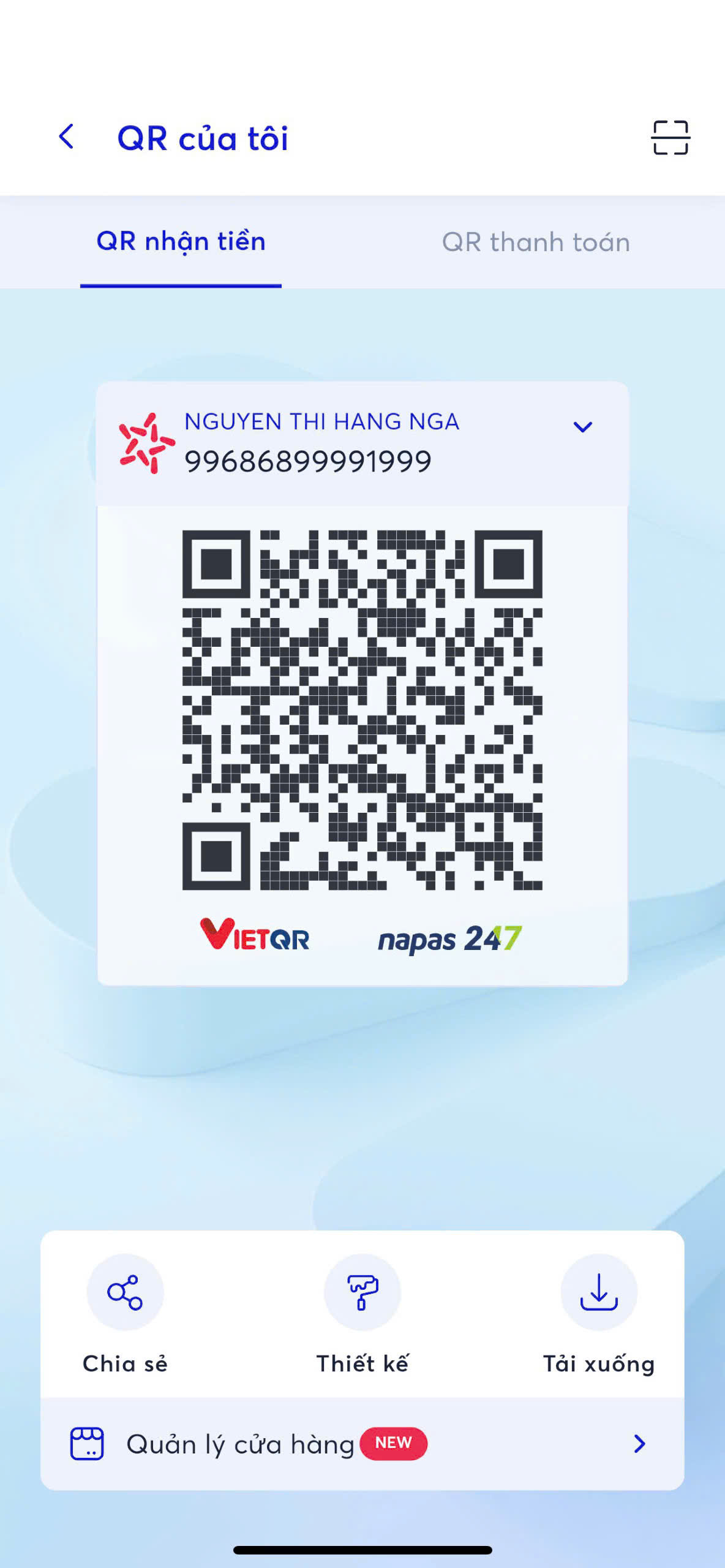Image resolution: width=725 pixels, height=1568 pixels.
Task: Expand the account selector dropdown
Action: click(x=582, y=427)
